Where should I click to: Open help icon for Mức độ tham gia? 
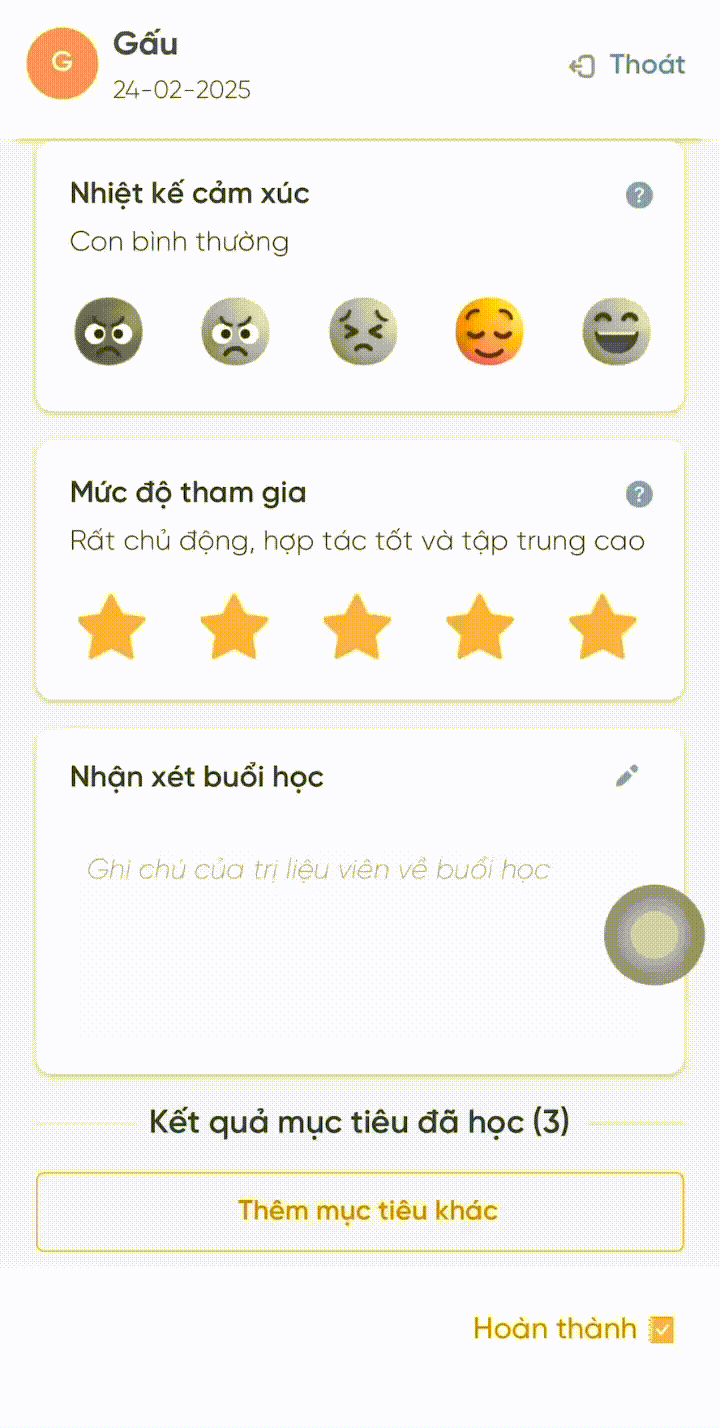(x=639, y=494)
